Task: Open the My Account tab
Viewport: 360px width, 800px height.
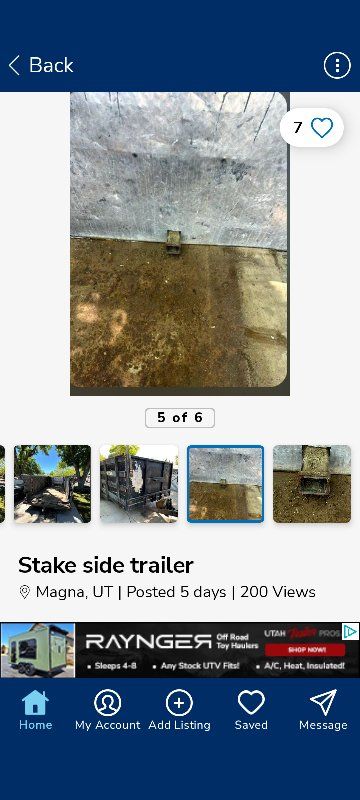Action: click(108, 710)
